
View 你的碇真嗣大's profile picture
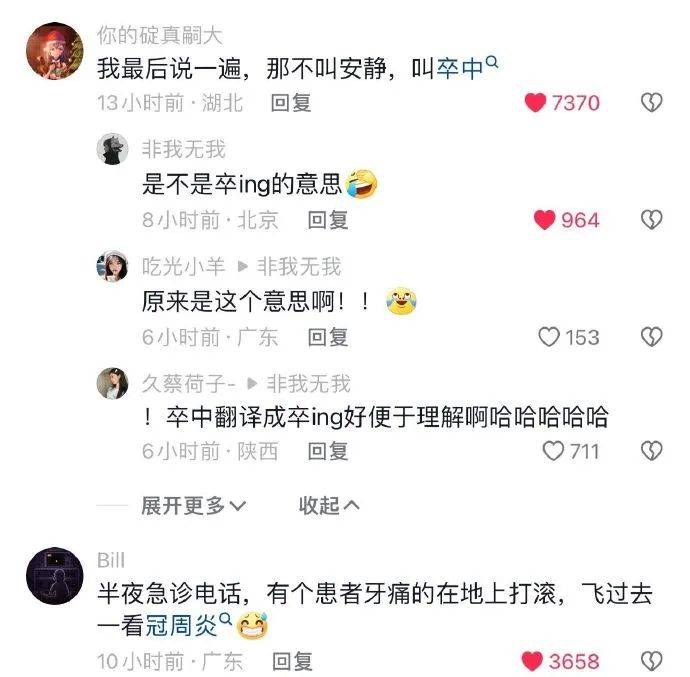pos(53,50)
